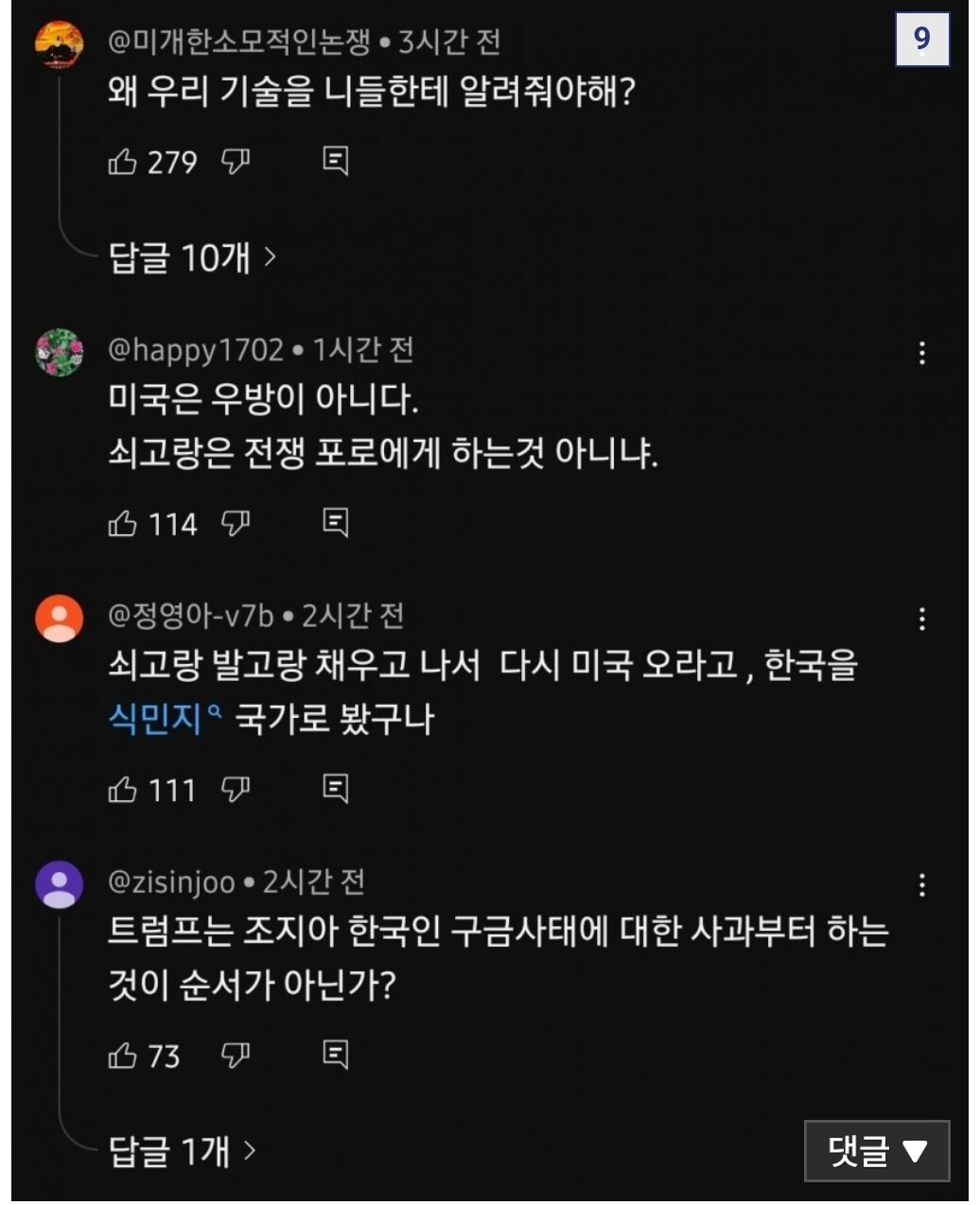
Task: Open the overflow menu for @happy1702's comment
Action: tap(922, 354)
